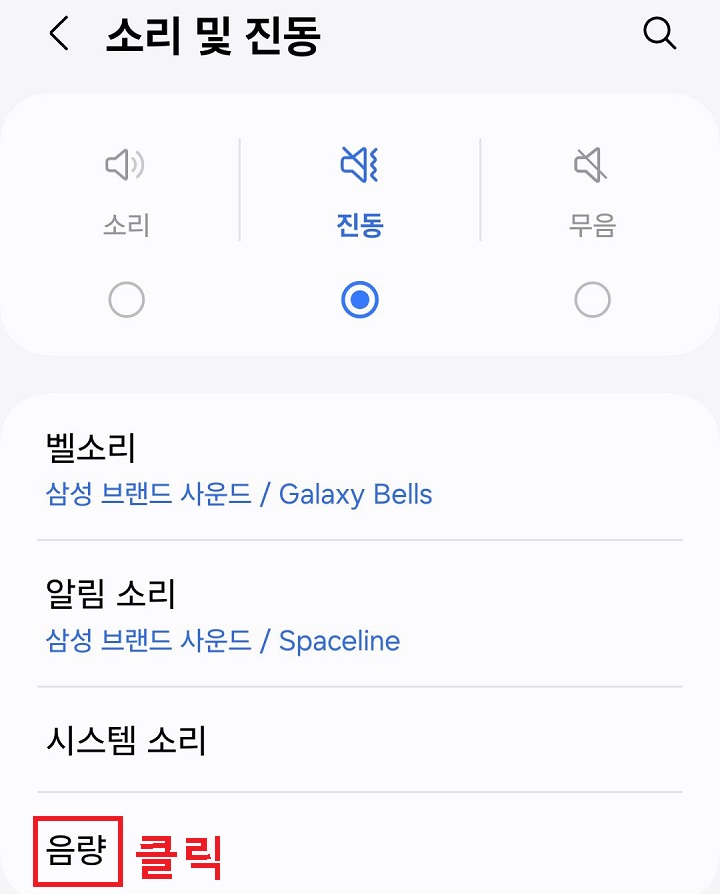The width and height of the screenshot is (720, 894).
Task: Tap the mute icon above 무음 label
Action: click(591, 165)
